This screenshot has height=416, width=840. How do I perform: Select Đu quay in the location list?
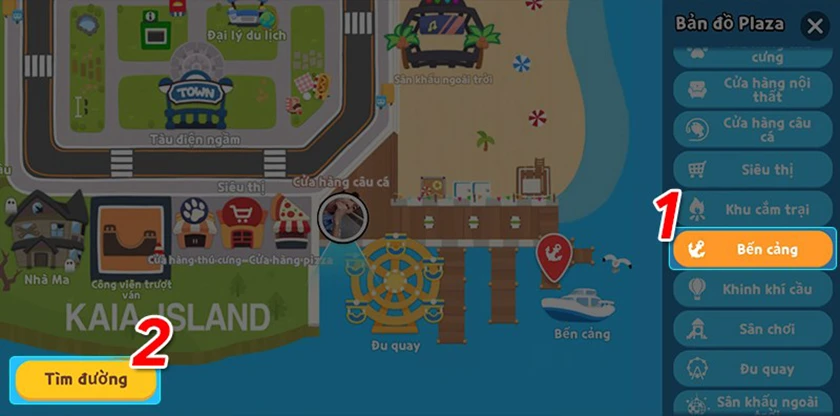click(x=752, y=367)
